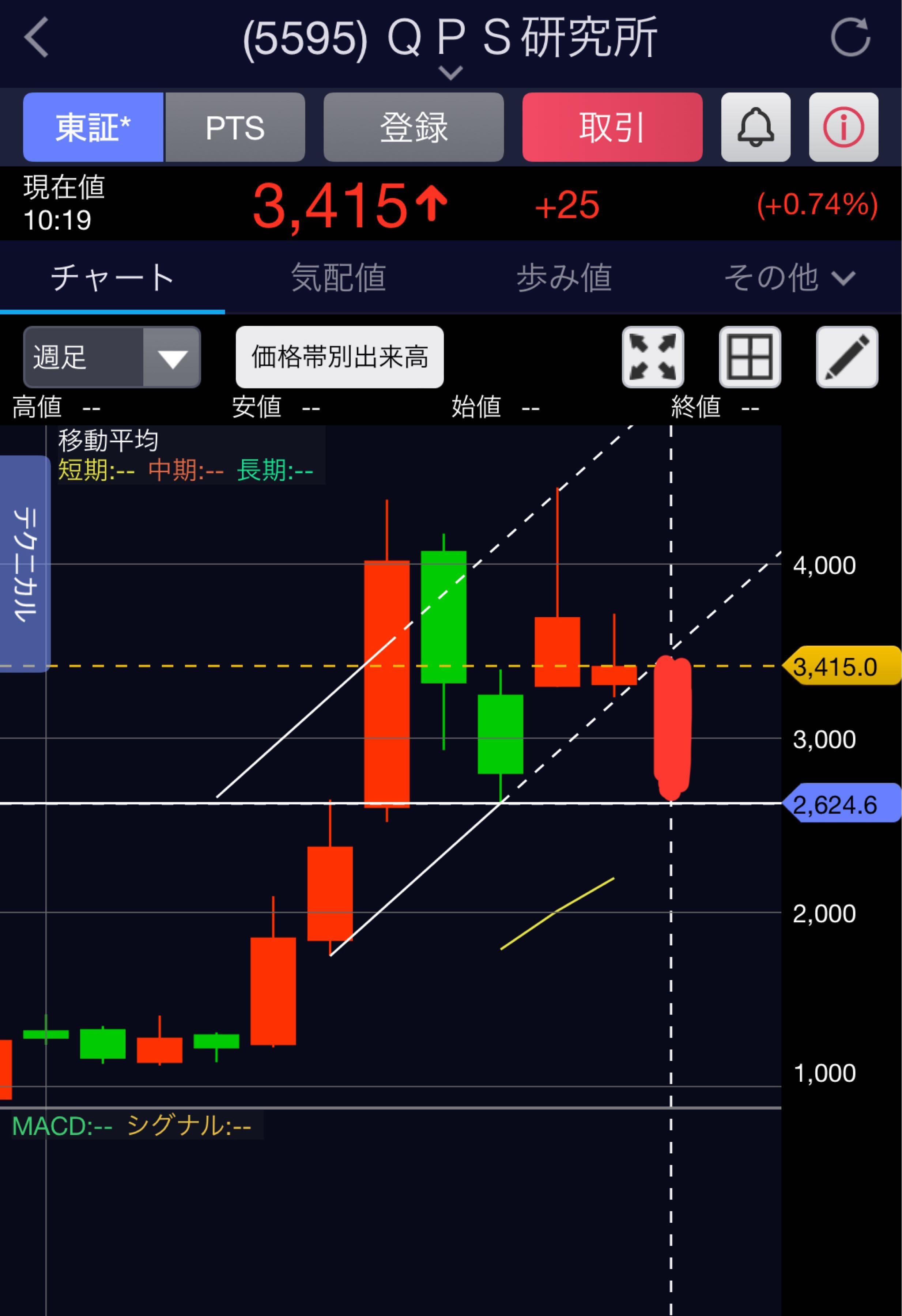
Task: Expand chart to fullscreen
Action: (x=653, y=357)
